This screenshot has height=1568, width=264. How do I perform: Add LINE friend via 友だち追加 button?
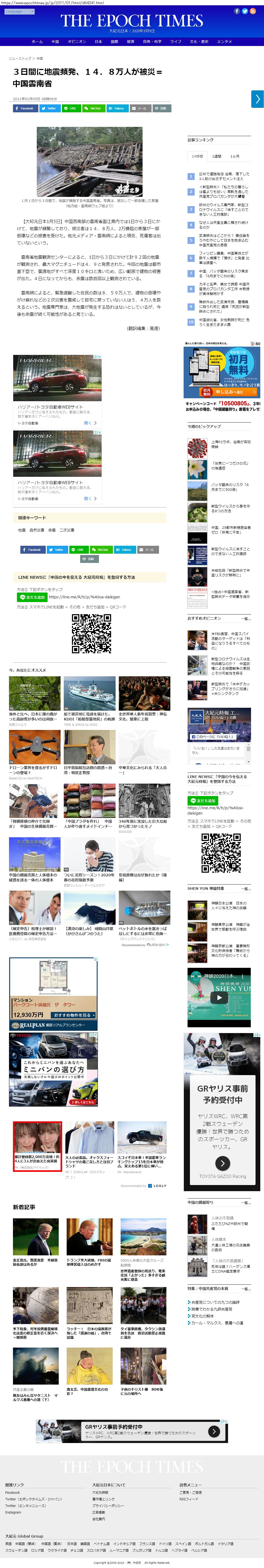(32, 597)
